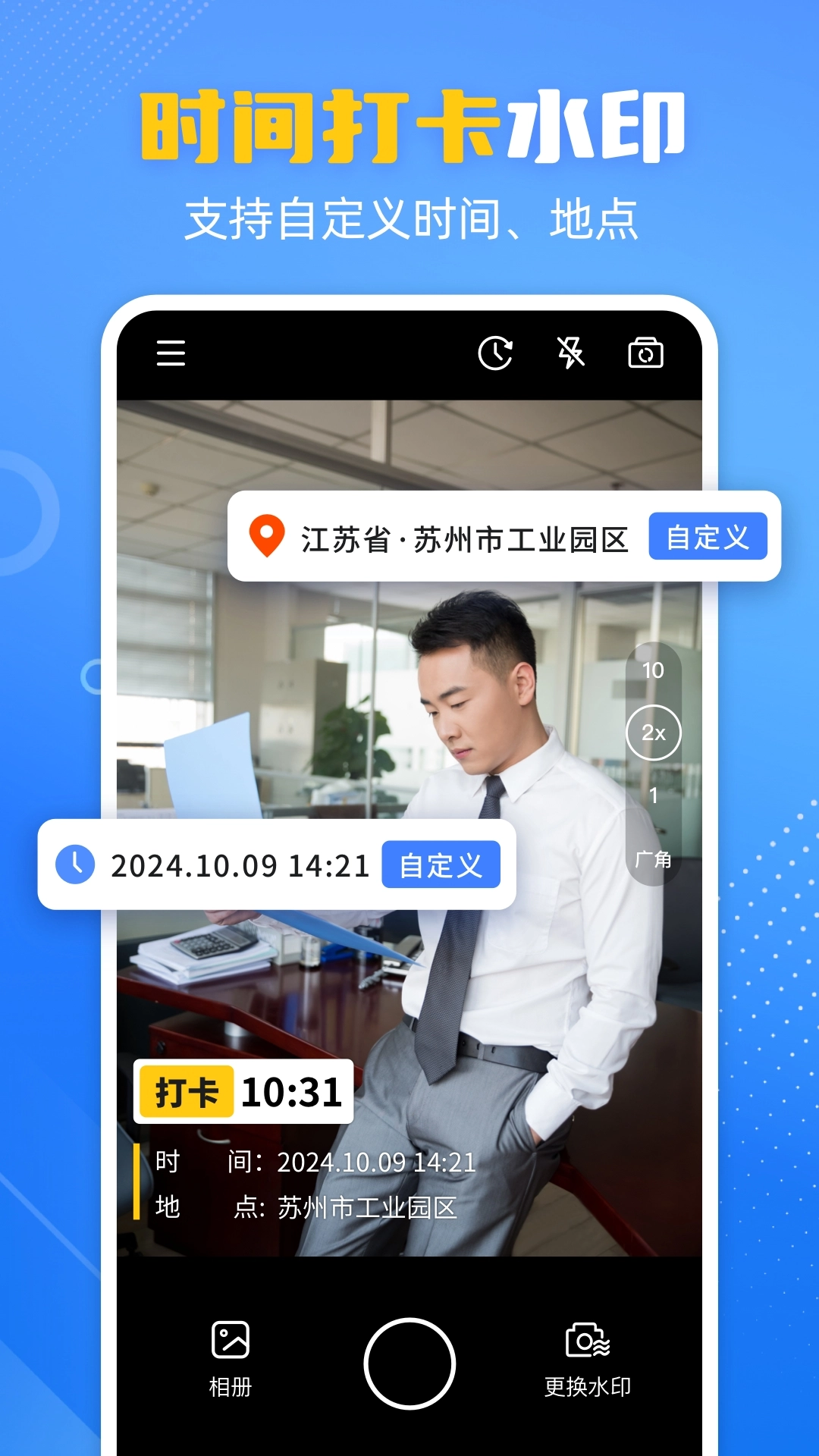Select the 2x zoom level
Image resolution: width=819 pixels, height=1456 pixels.
tap(653, 733)
